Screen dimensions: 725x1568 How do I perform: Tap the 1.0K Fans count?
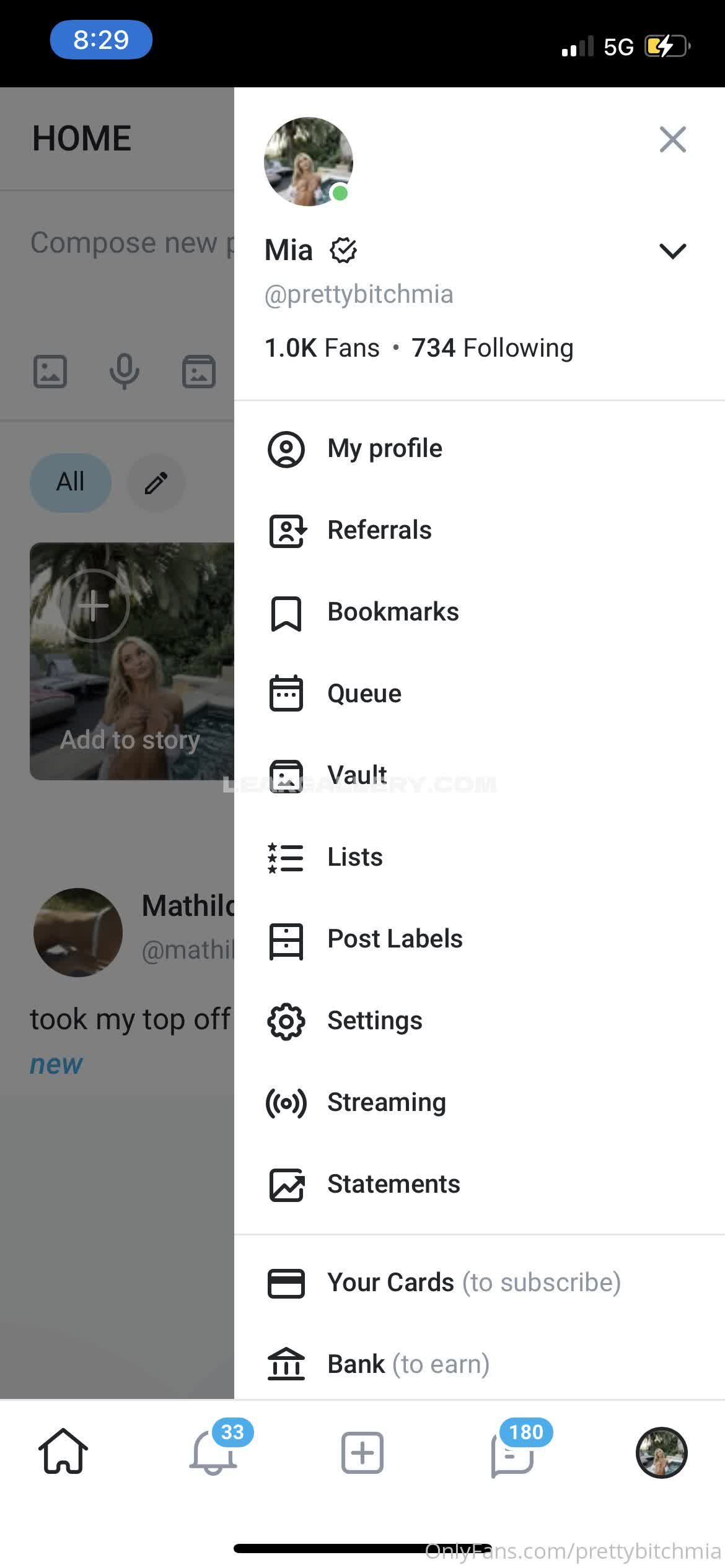[x=322, y=348]
